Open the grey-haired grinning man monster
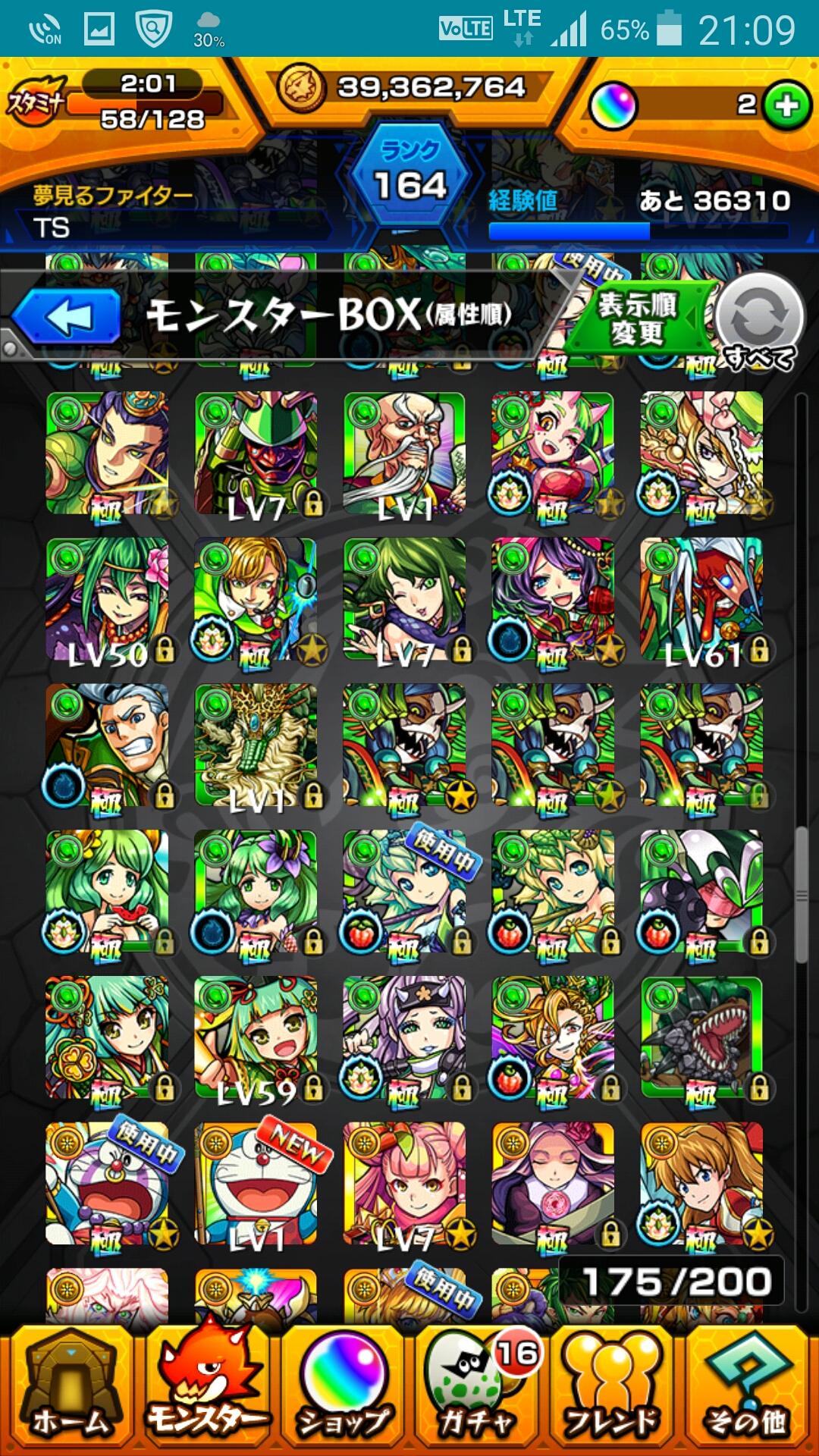The height and width of the screenshot is (1456, 819). pos(108,745)
